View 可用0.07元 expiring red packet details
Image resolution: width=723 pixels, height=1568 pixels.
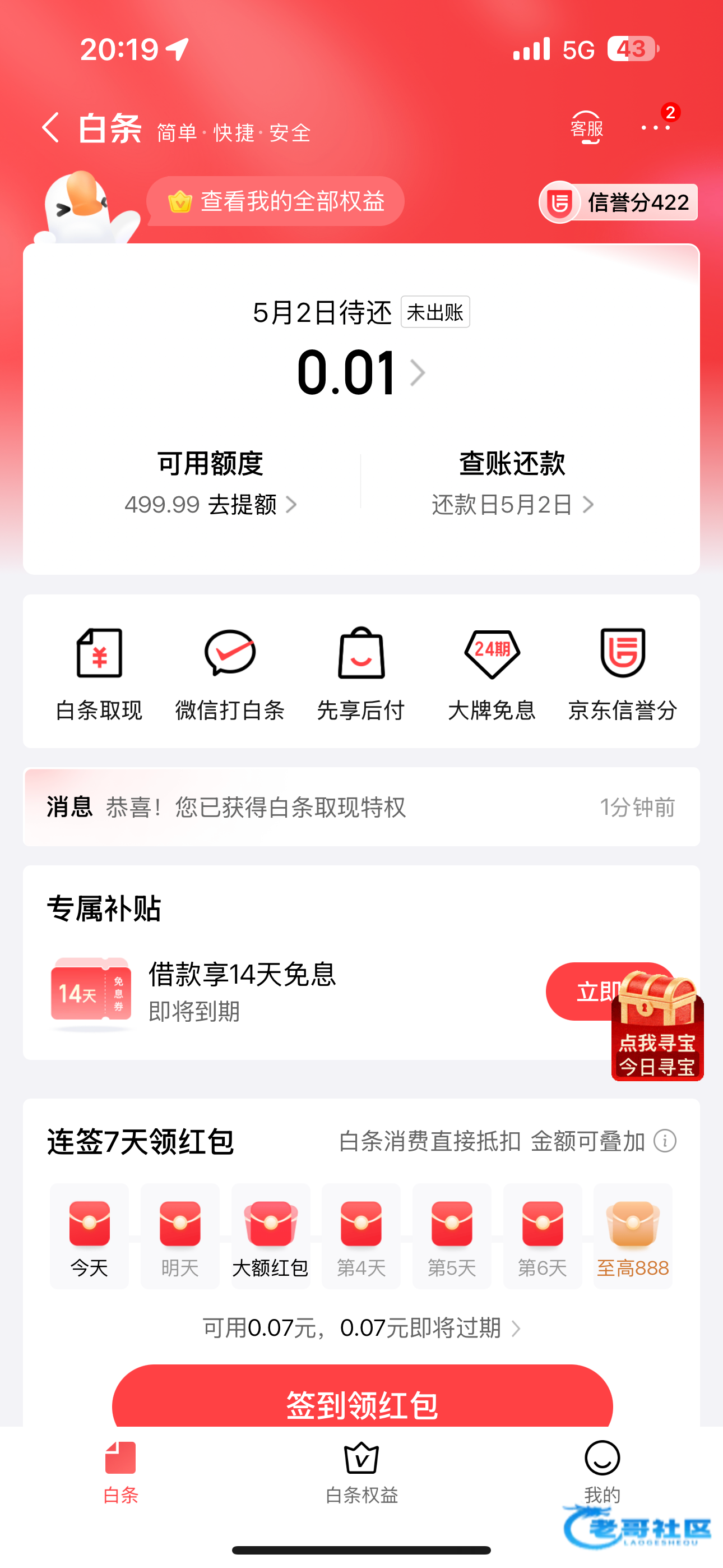361,1328
